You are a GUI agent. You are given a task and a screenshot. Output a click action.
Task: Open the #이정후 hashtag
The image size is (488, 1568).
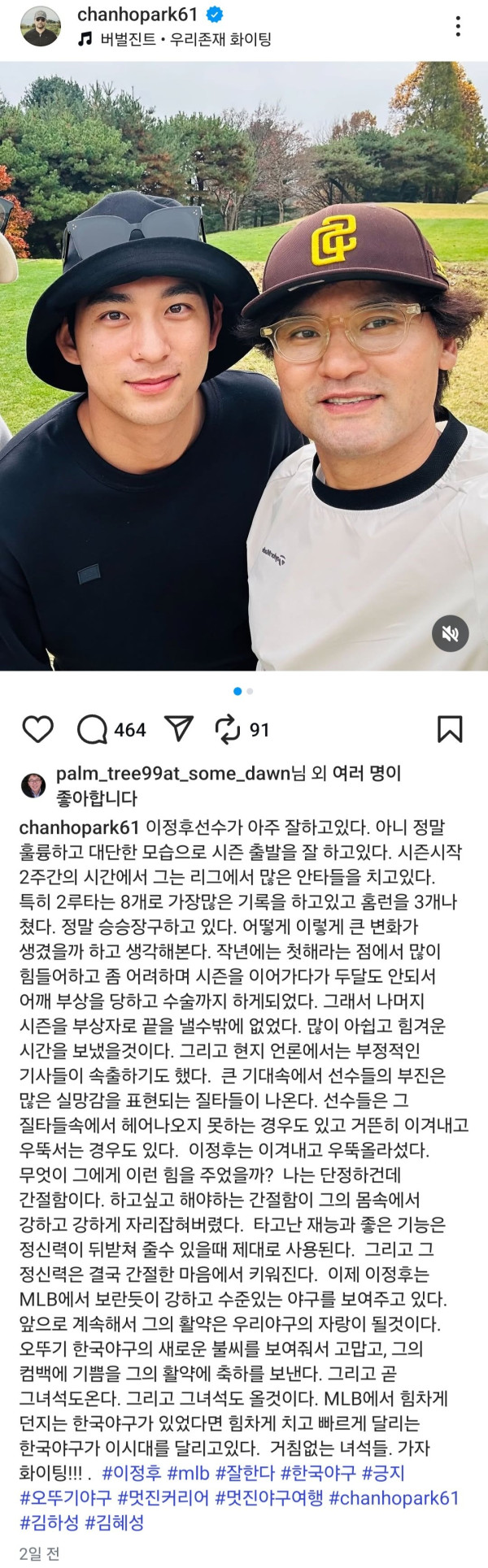[x=133, y=1472]
